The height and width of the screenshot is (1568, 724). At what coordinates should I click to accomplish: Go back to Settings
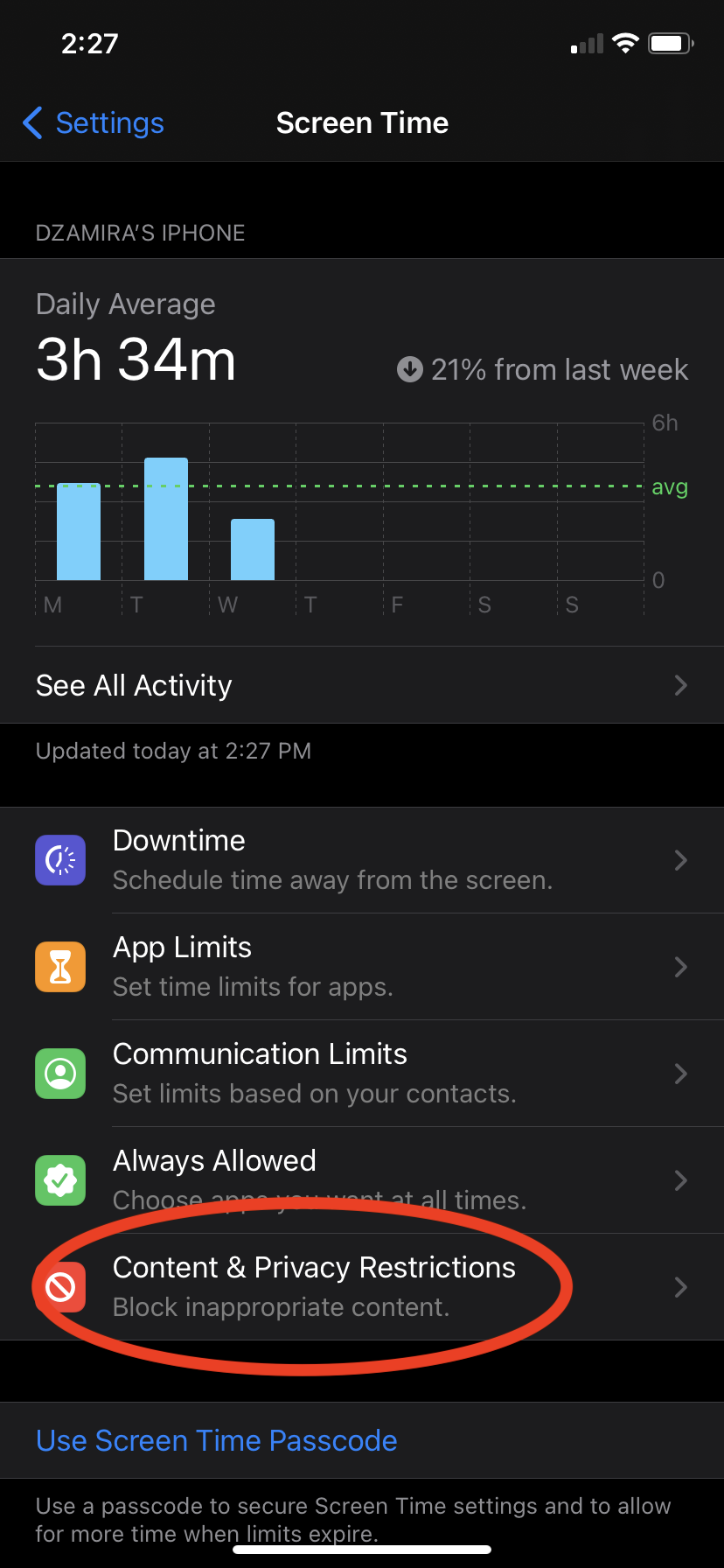coord(94,123)
